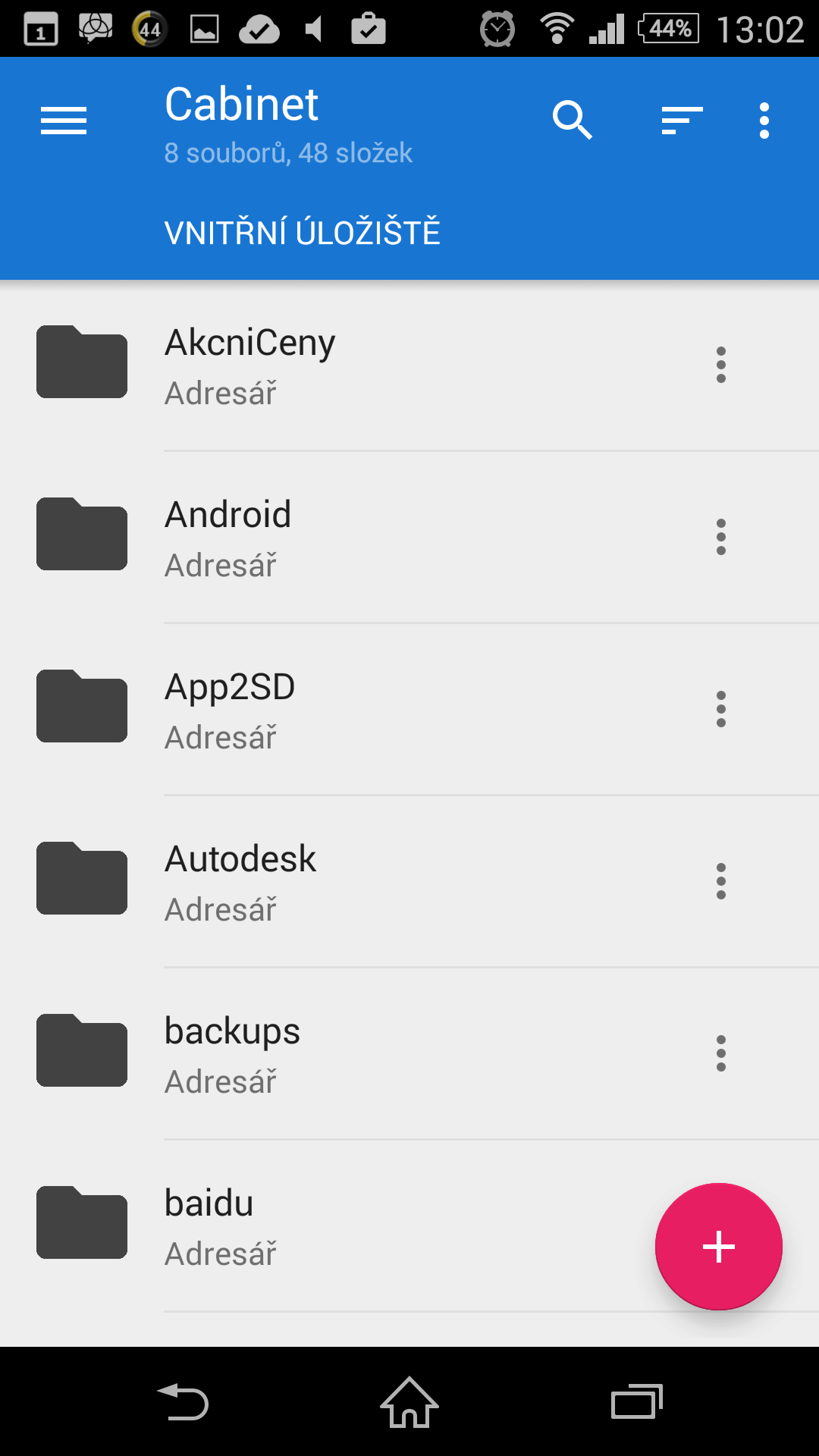This screenshot has height=1456, width=819.
Task: Show options for AkcniCeny folder
Action: [721, 365]
